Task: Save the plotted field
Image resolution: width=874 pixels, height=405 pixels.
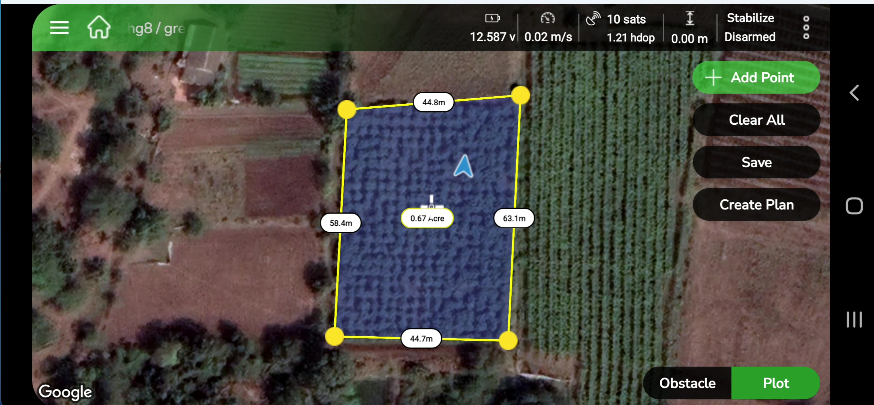Action: [756, 162]
